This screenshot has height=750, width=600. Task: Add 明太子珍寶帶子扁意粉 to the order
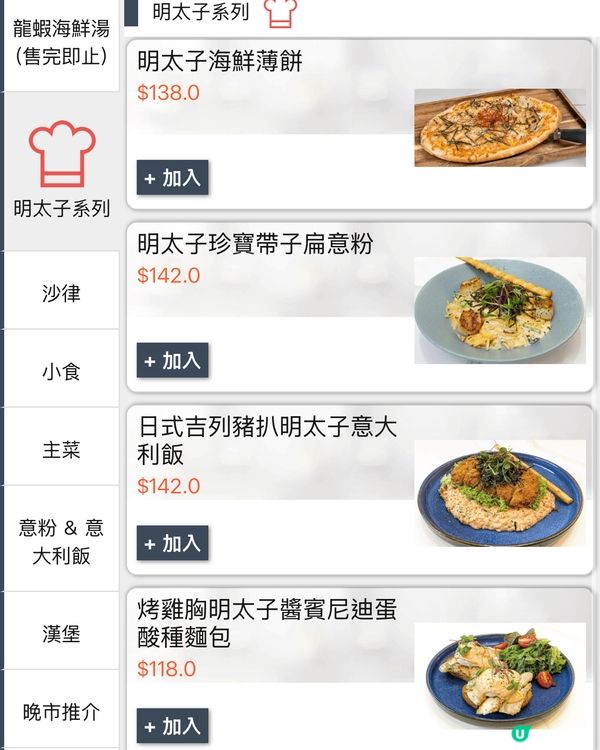coord(173,361)
